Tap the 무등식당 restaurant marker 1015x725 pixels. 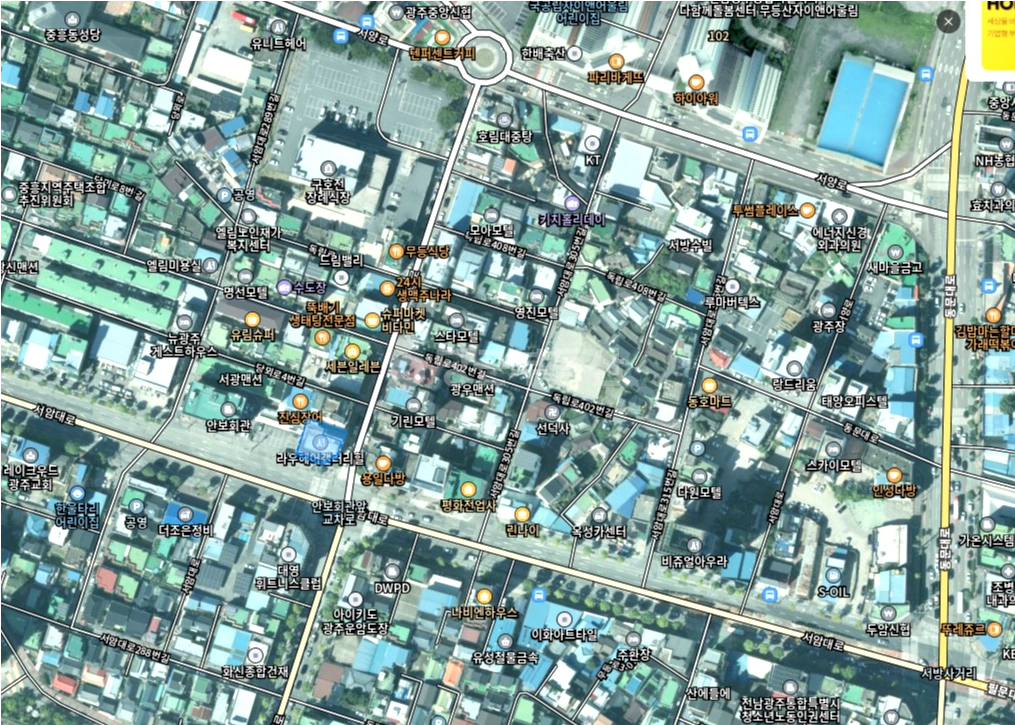pos(396,252)
